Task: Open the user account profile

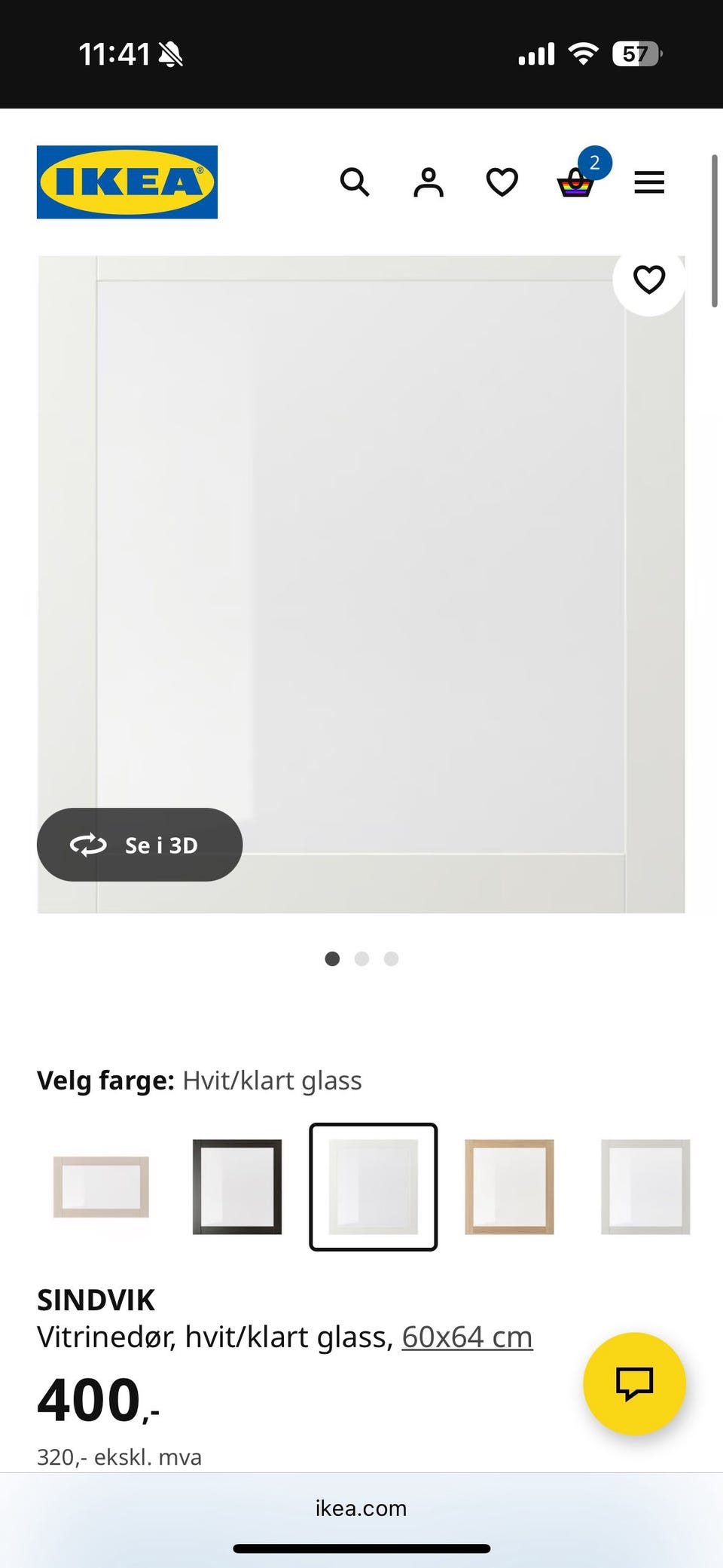Action: coord(427,182)
